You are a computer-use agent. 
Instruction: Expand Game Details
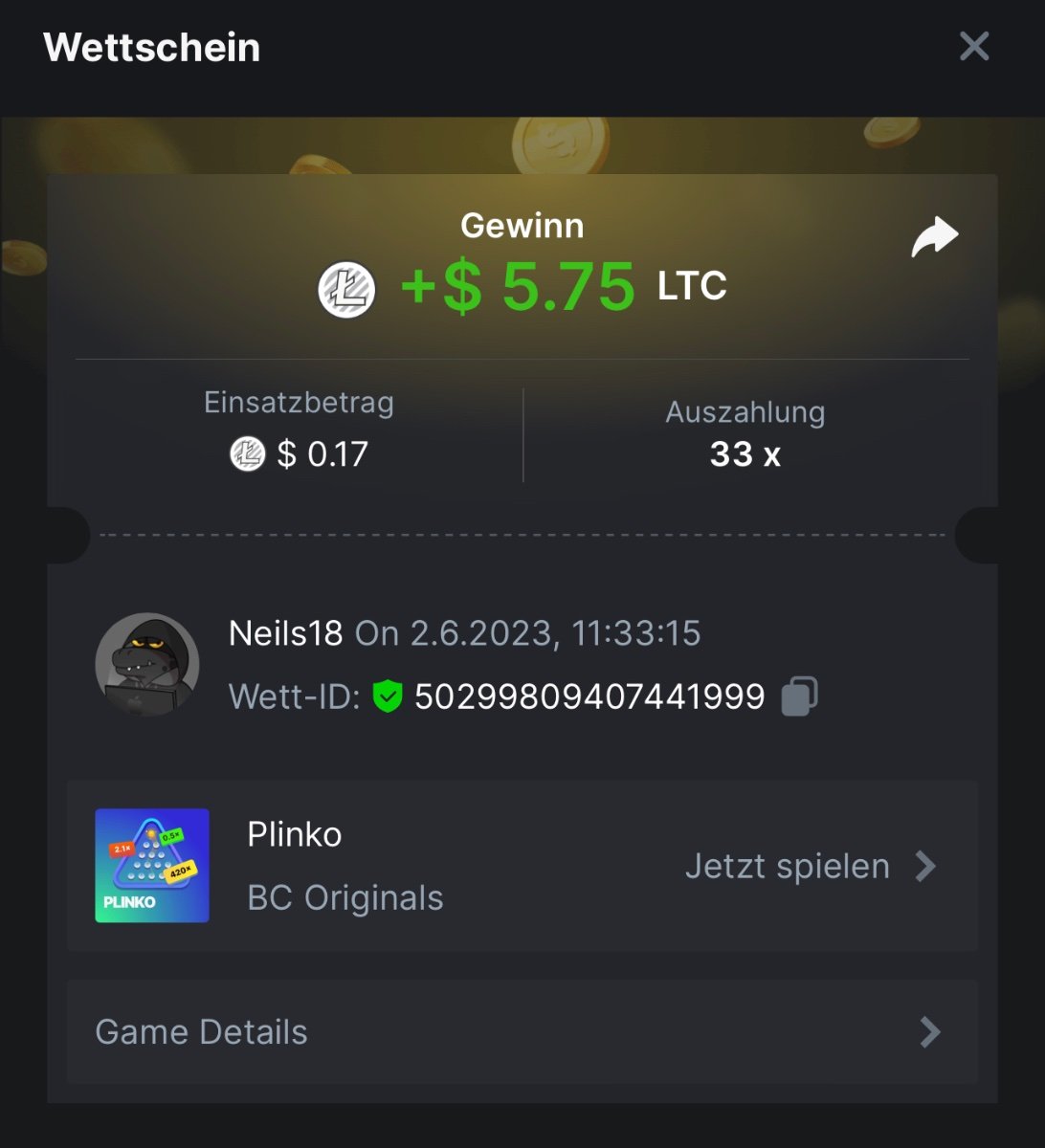click(x=522, y=1031)
